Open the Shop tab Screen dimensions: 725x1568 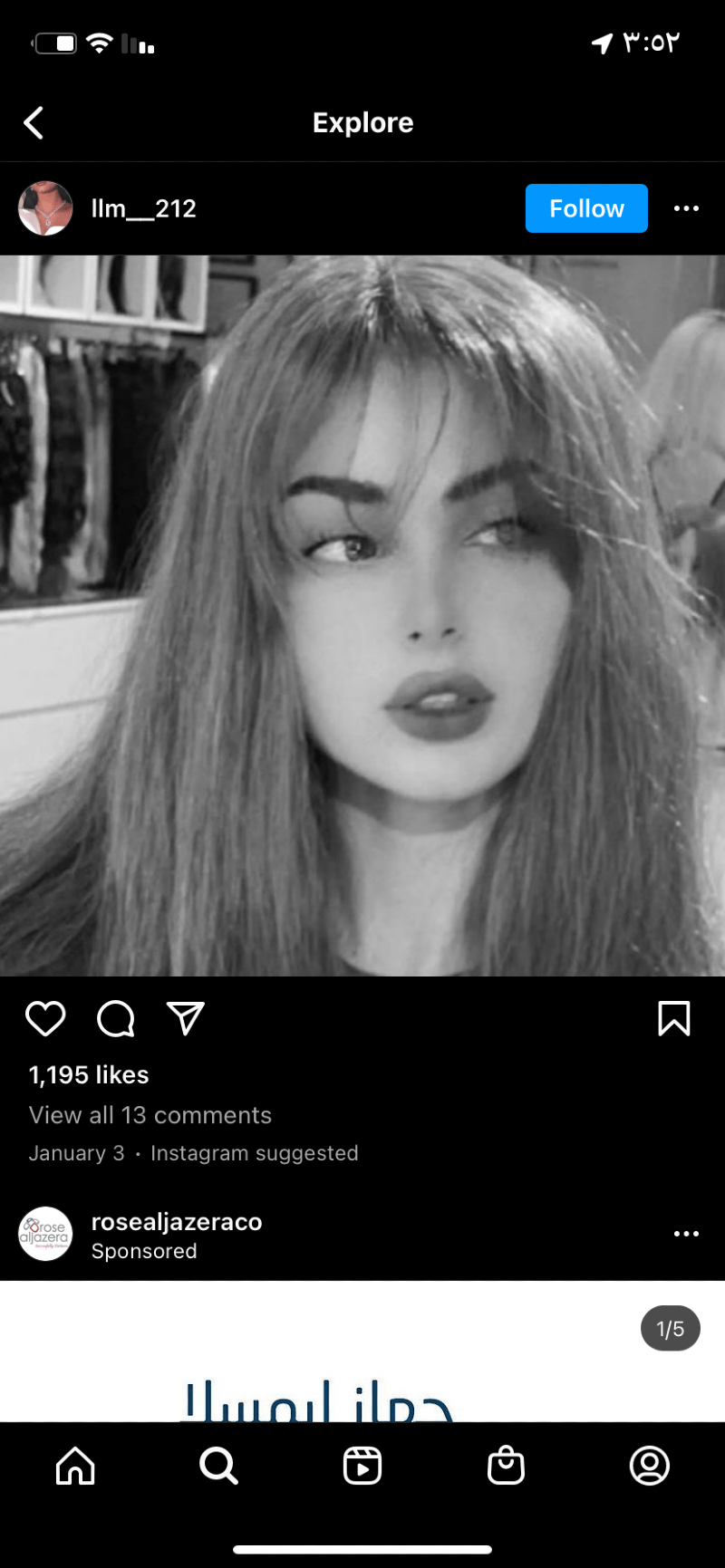click(x=506, y=1466)
